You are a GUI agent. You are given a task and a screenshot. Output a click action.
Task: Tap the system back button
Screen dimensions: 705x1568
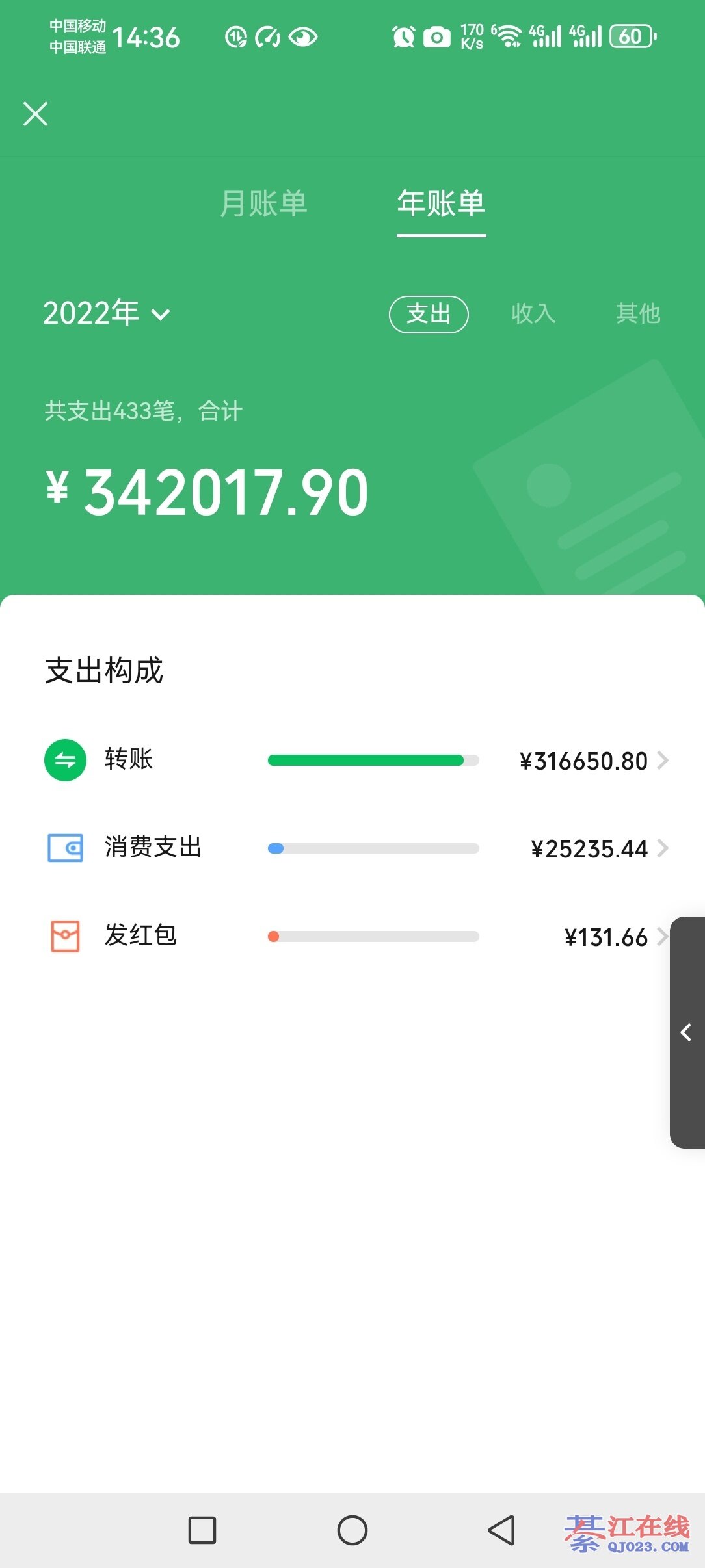(502, 1530)
